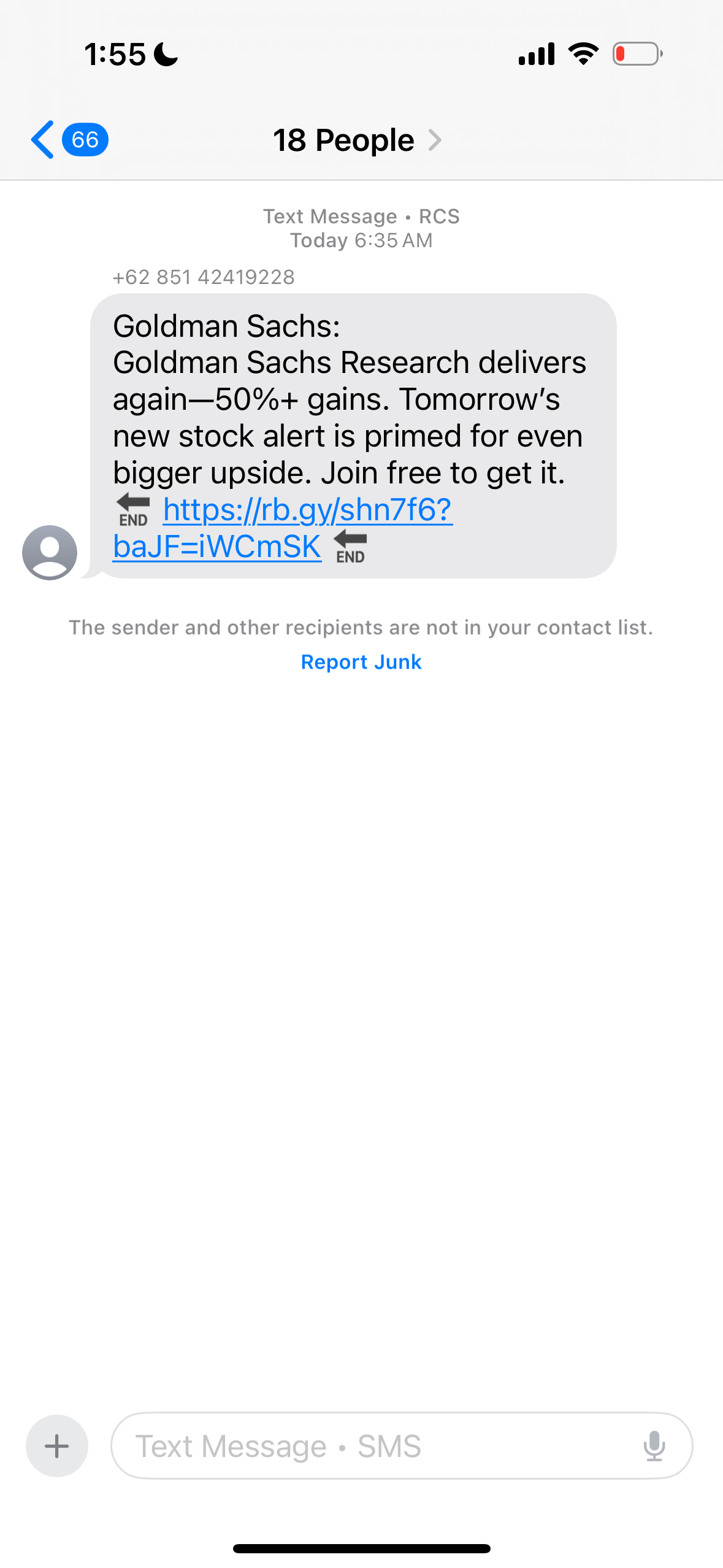The height and width of the screenshot is (1568, 723).
Task: Start dictation with the microphone icon
Action: [654, 1446]
